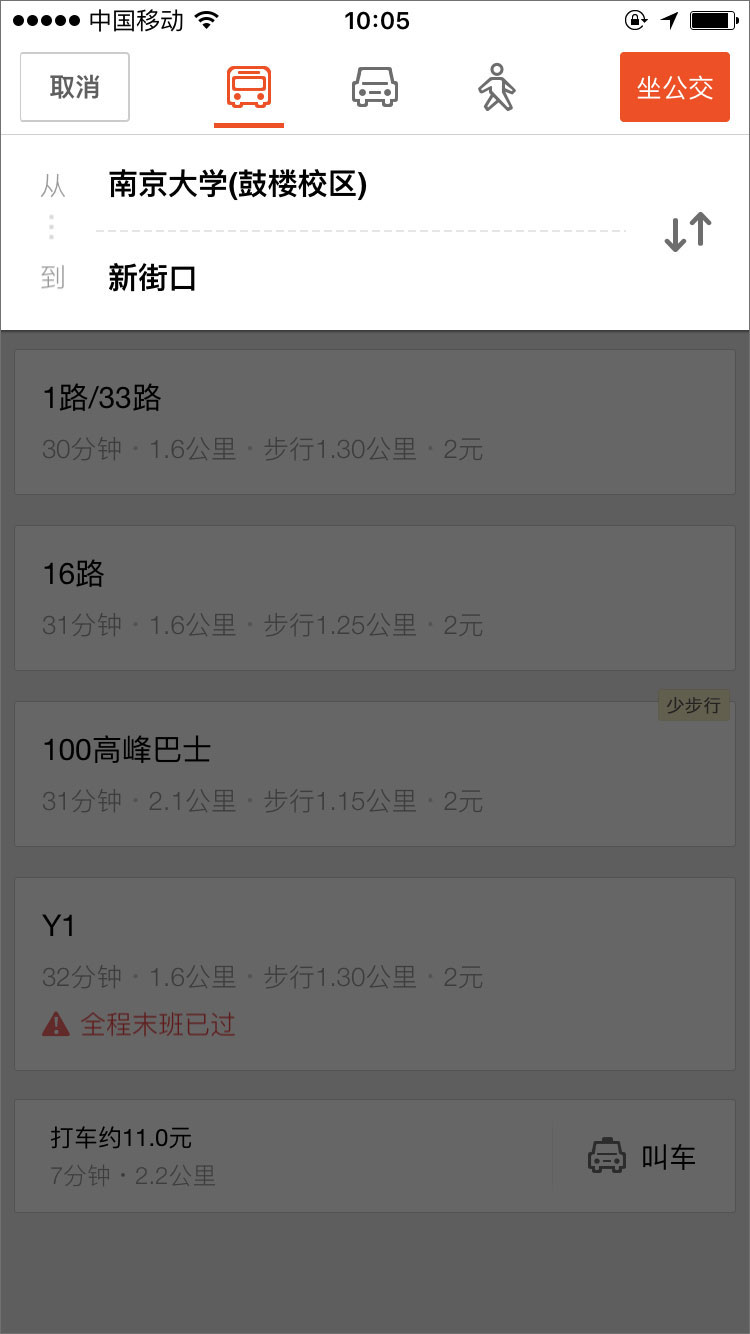Tap the orange 坐公交 button
750x1334 pixels.
pos(675,87)
